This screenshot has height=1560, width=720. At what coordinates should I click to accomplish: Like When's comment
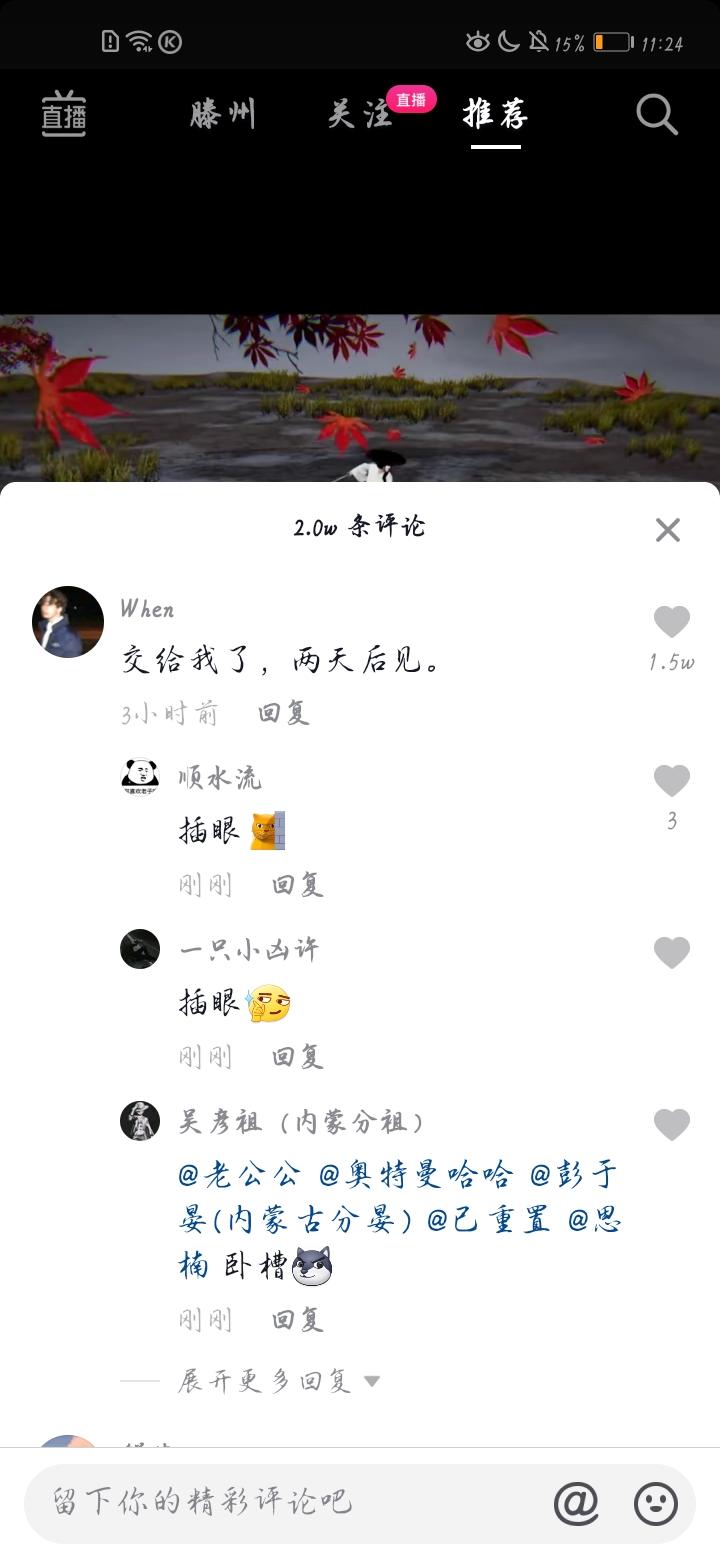671,622
